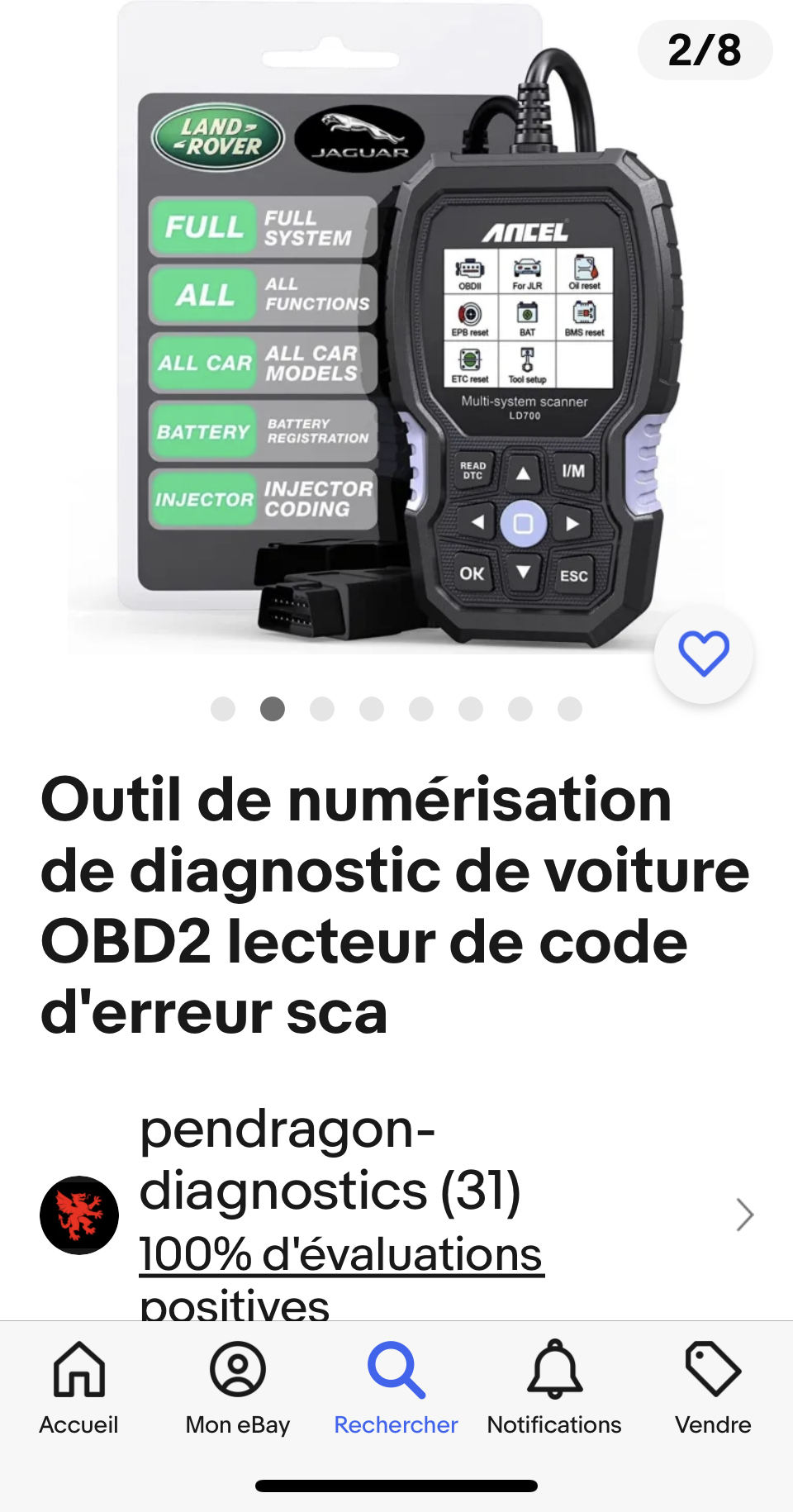Switch to the Mon eBay tab
Screen dimensions: 793x1512
tap(238, 1388)
